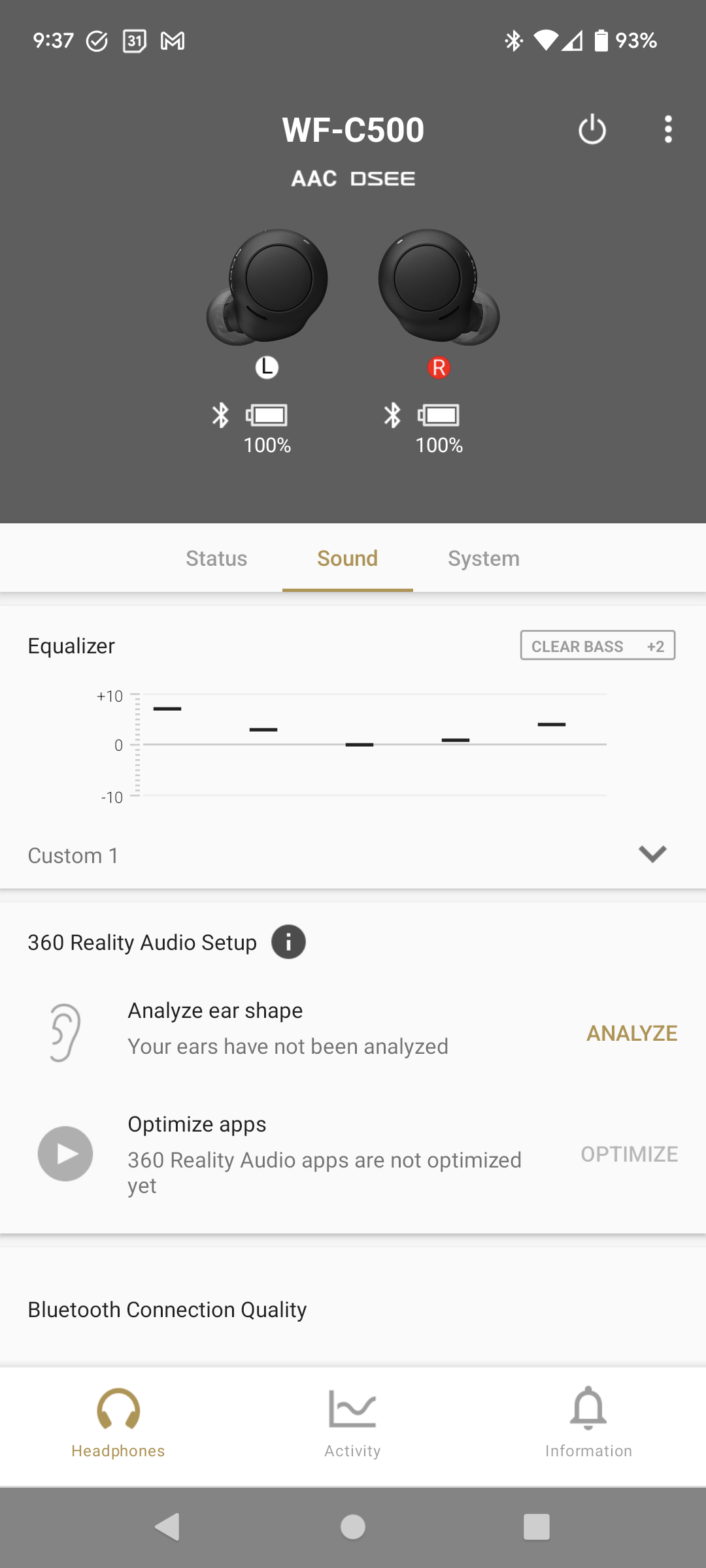Tap the power icon next to WF-C500

pos(592,129)
